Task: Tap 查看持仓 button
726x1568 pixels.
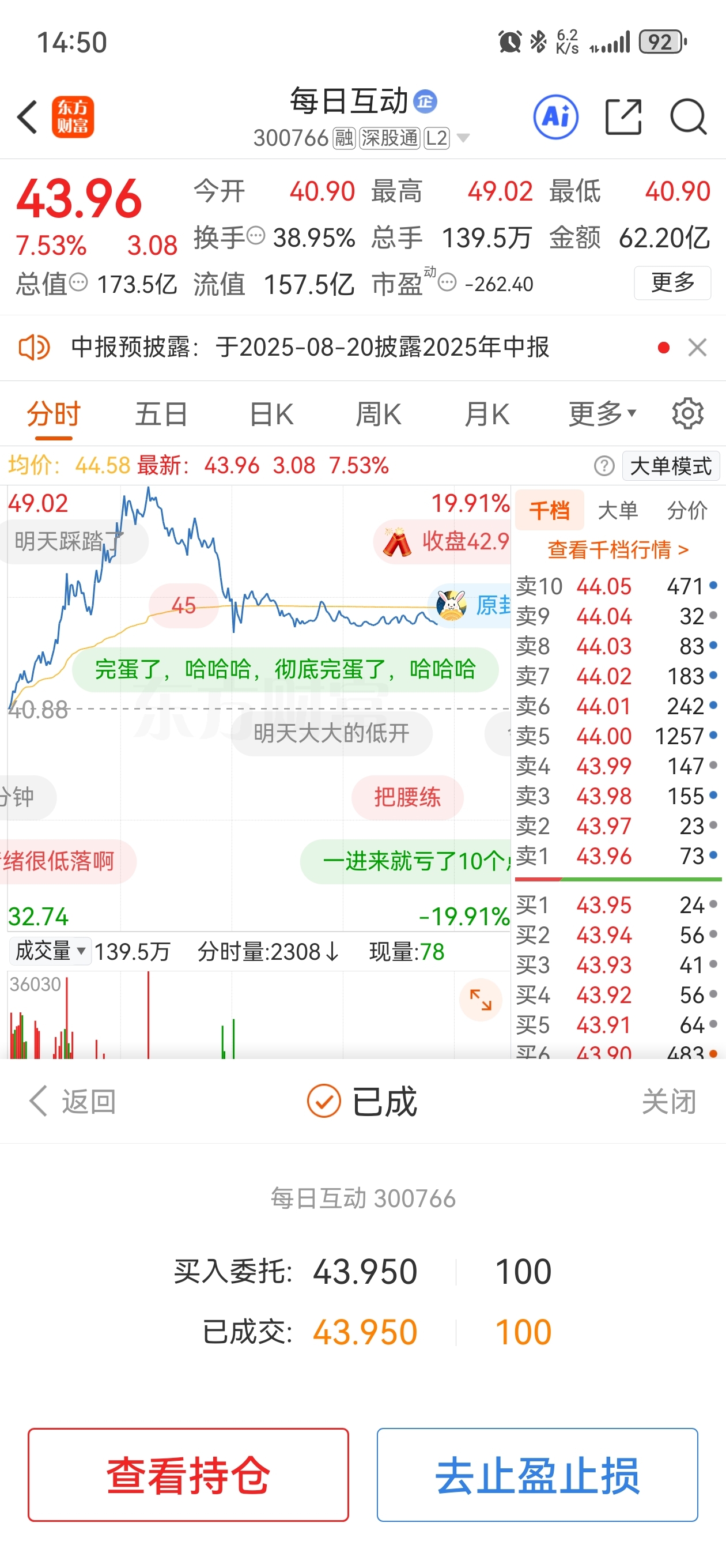Action: pyautogui.click(x=188, y=1475)
